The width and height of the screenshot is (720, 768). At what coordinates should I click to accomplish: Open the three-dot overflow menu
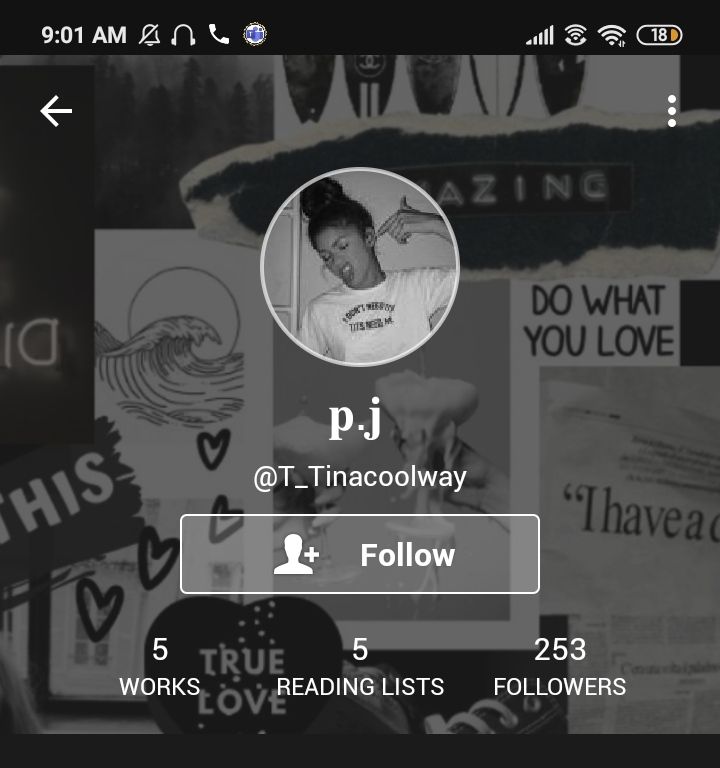[x=672, y=111]
